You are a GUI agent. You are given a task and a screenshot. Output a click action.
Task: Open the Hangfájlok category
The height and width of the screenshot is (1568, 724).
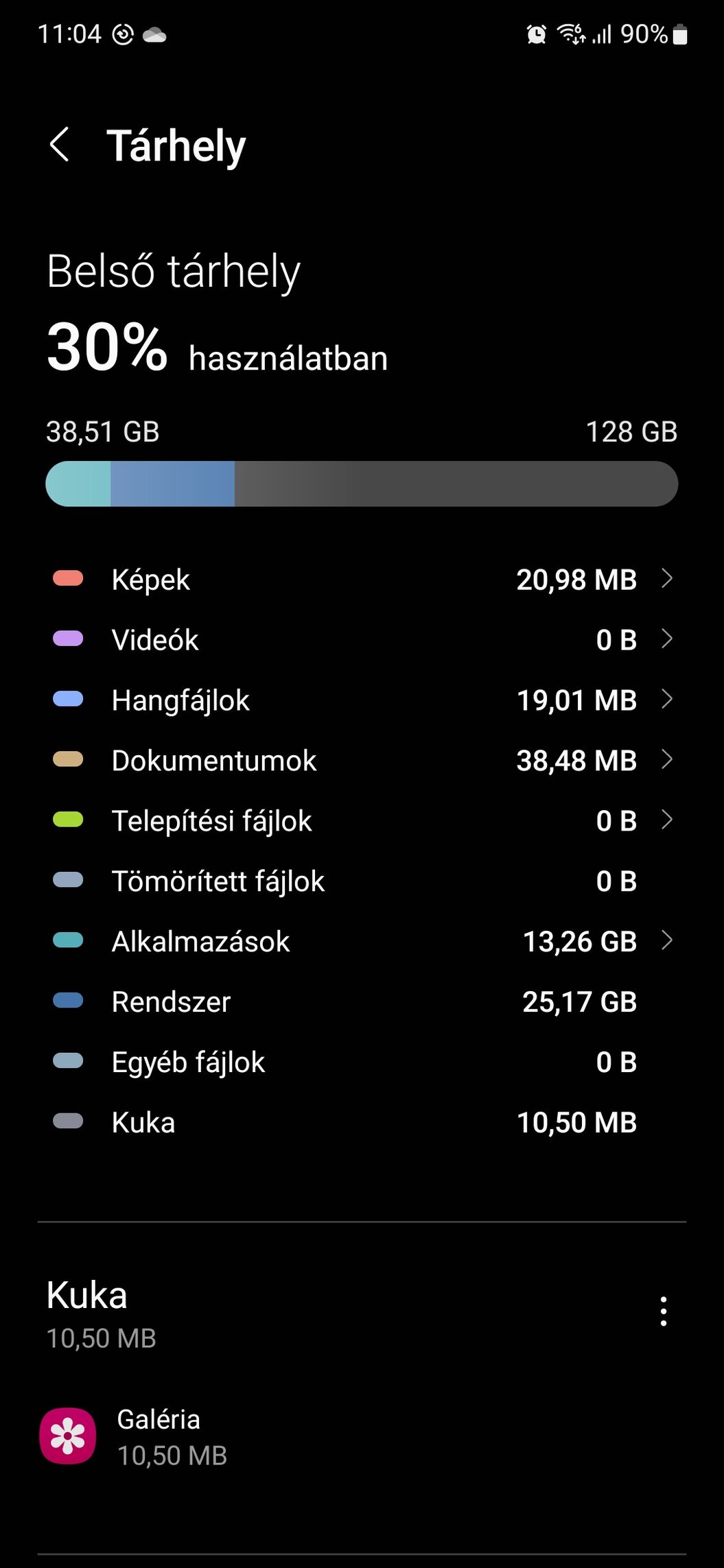362,700
